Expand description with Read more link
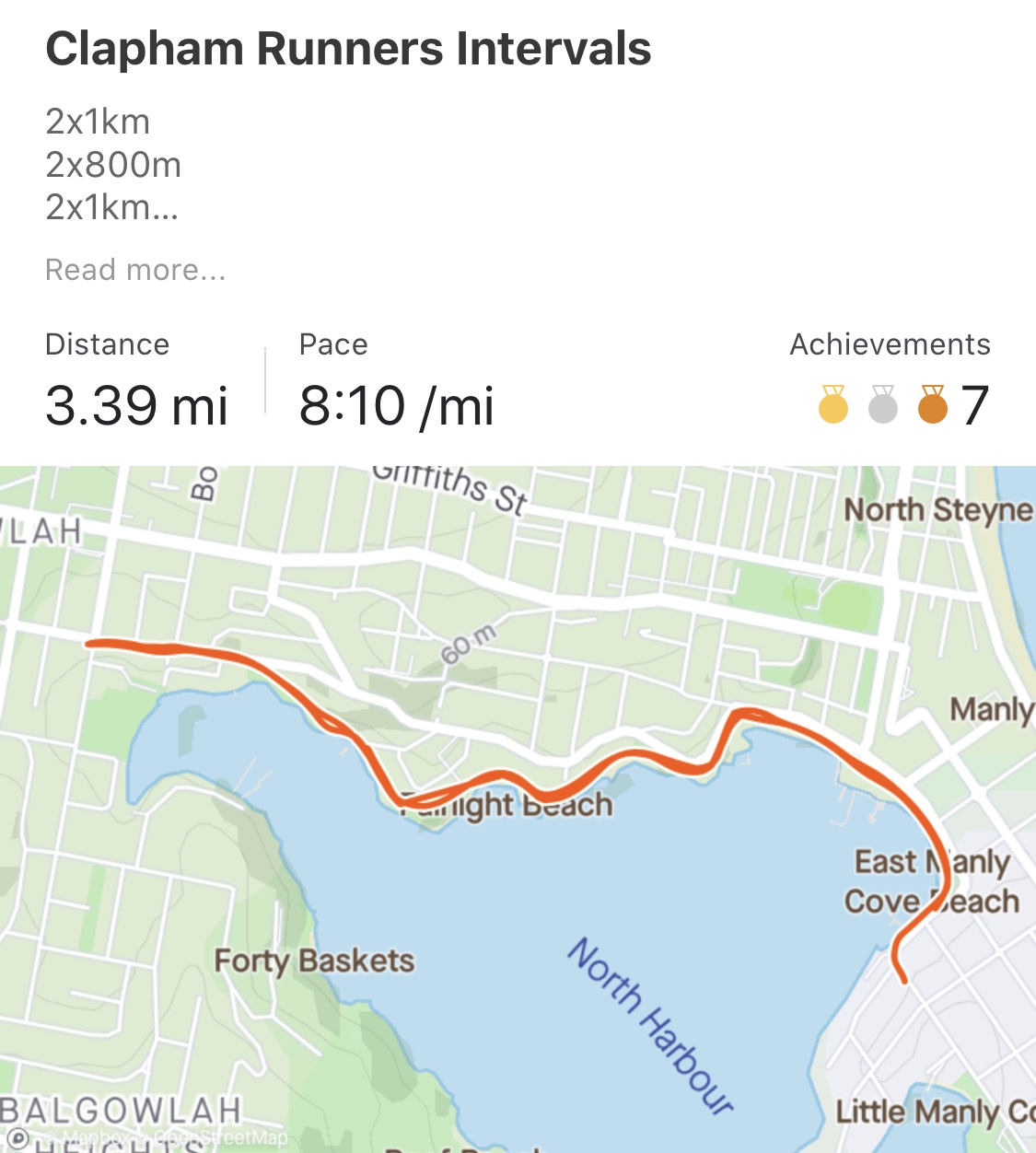Viewport: 1036px width, 1153px height. tap(135, 270)
